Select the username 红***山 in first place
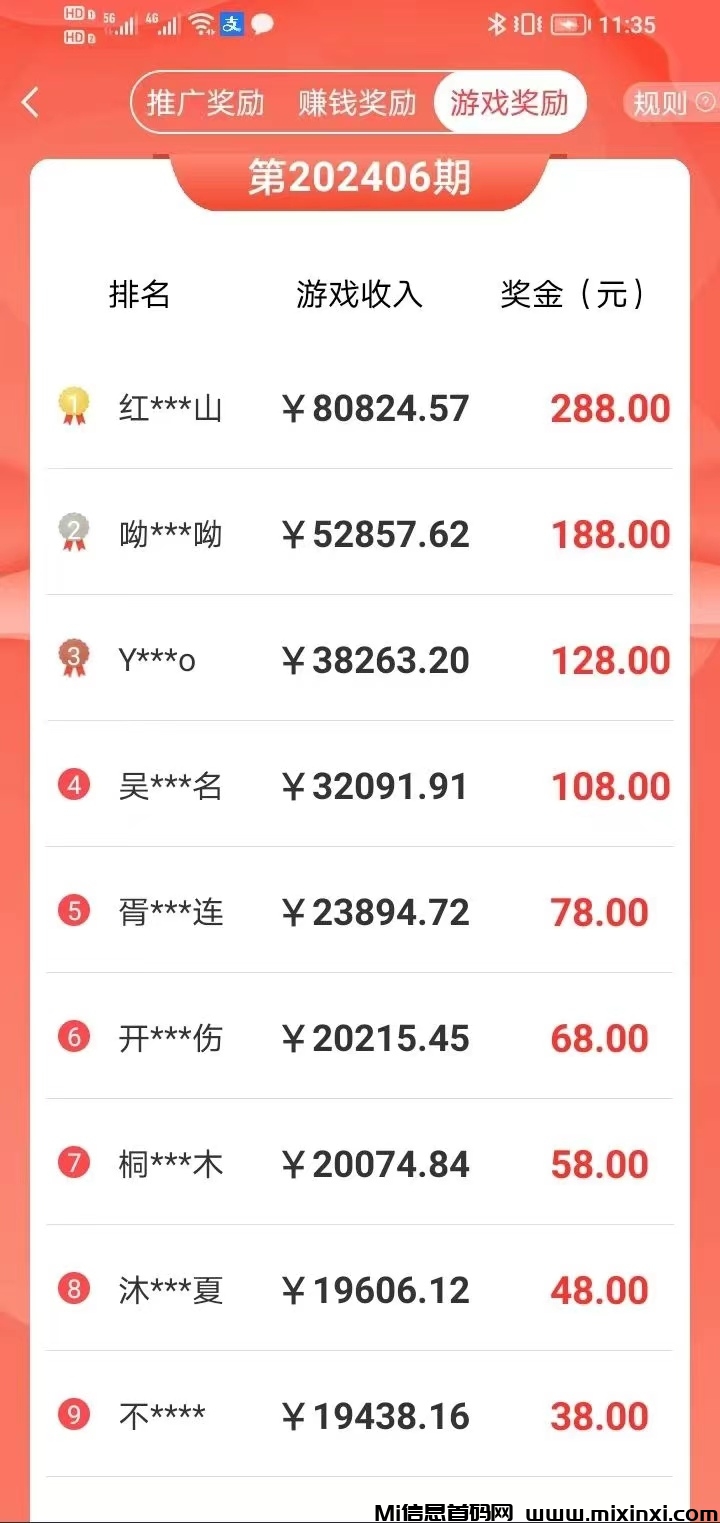The image size is (720, 1523). 170,407
